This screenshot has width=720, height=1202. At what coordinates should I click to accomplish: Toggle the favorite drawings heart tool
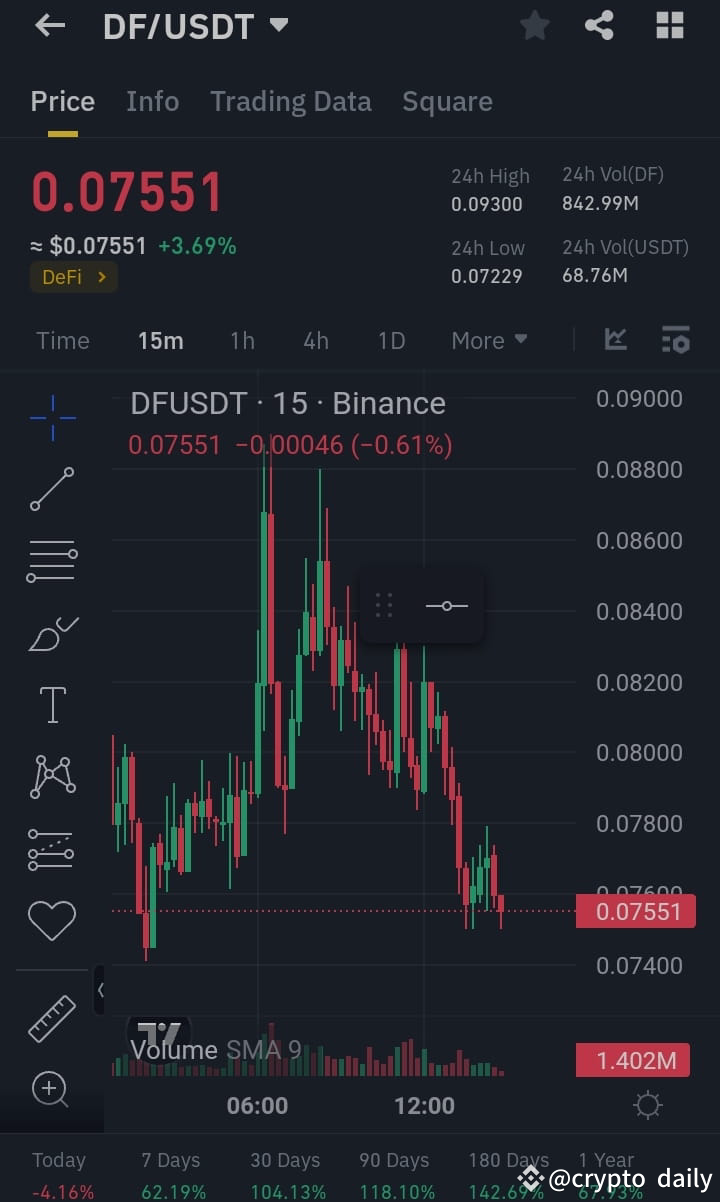click(51, 919)
